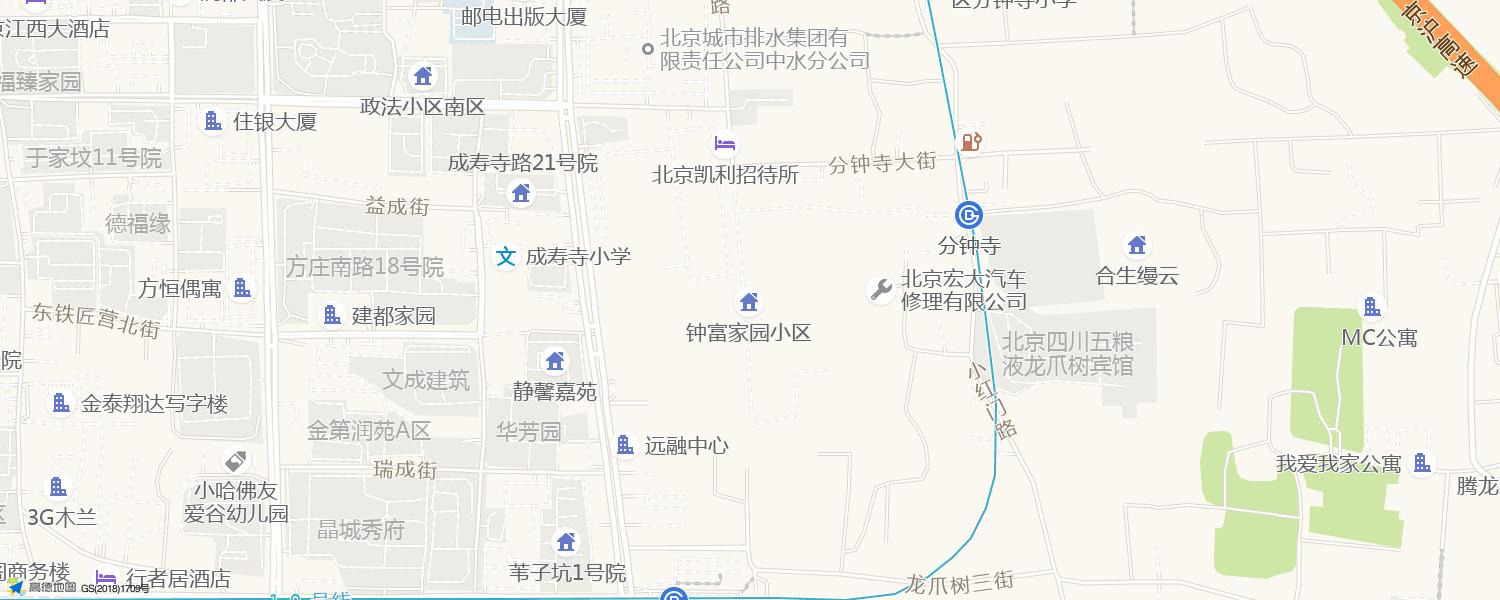Tap the 金泰翔达写字楼 office marker
This screenshot has width=1500, height=600.
pos(61,403)
